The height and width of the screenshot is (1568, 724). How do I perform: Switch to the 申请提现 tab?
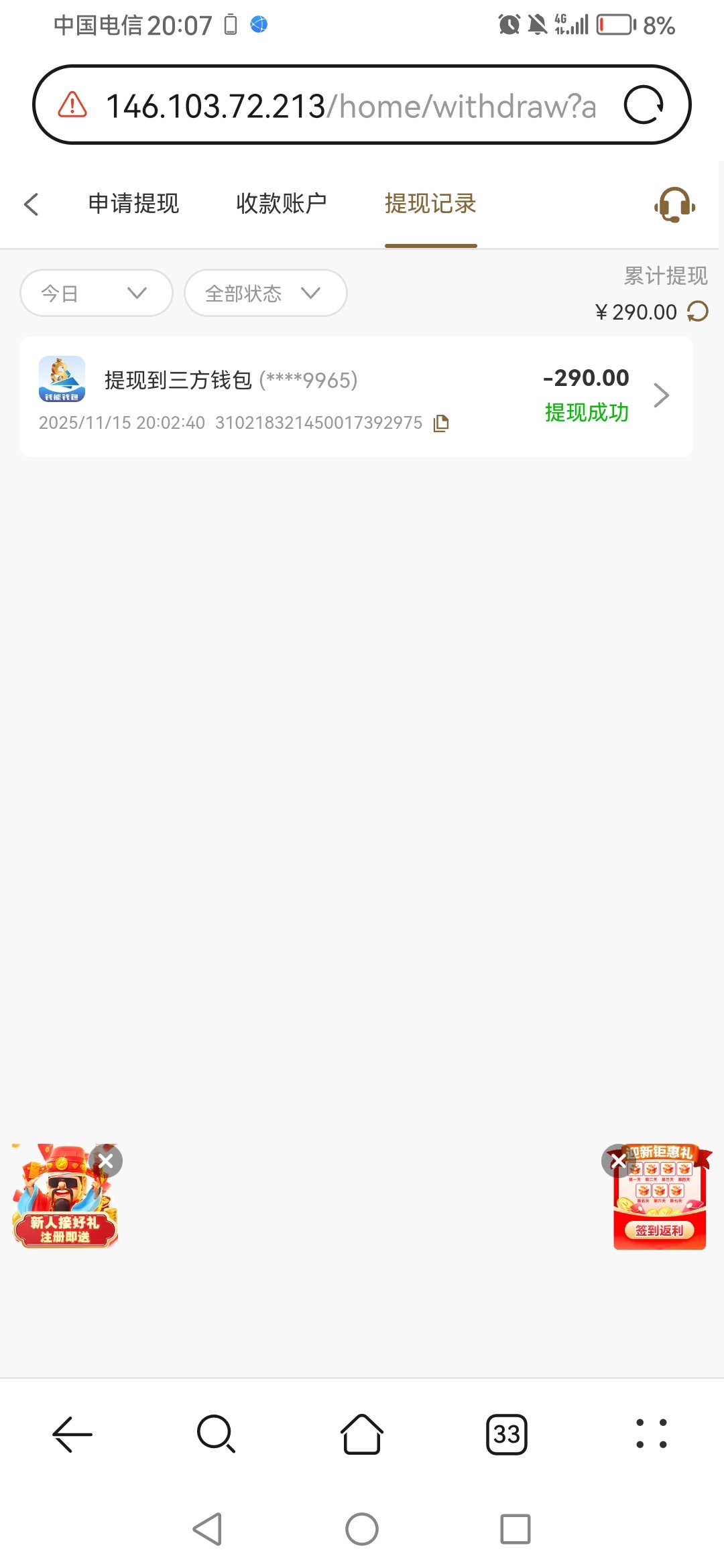point(133,204)
